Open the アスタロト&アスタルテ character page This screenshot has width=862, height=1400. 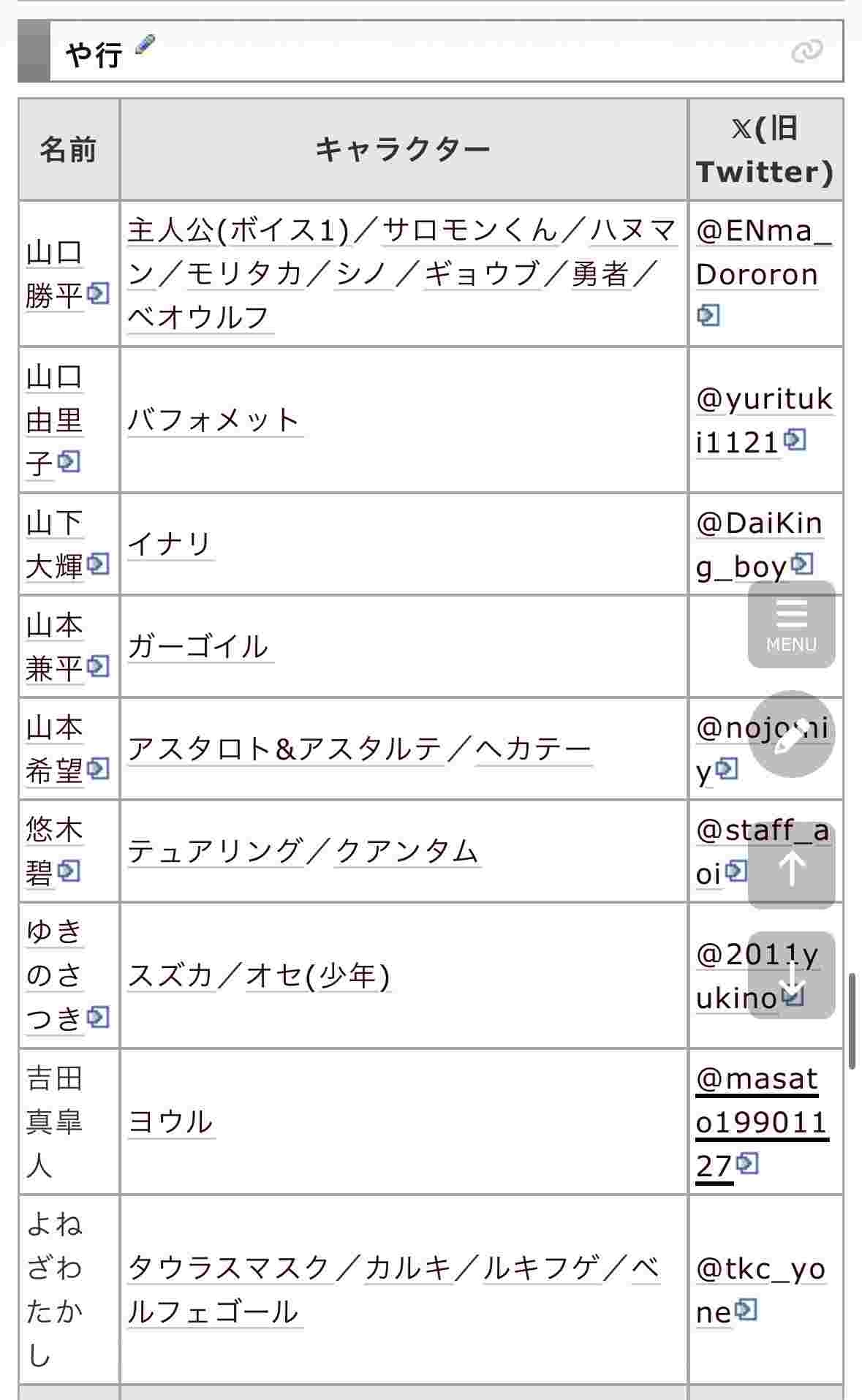coord(285,749)
